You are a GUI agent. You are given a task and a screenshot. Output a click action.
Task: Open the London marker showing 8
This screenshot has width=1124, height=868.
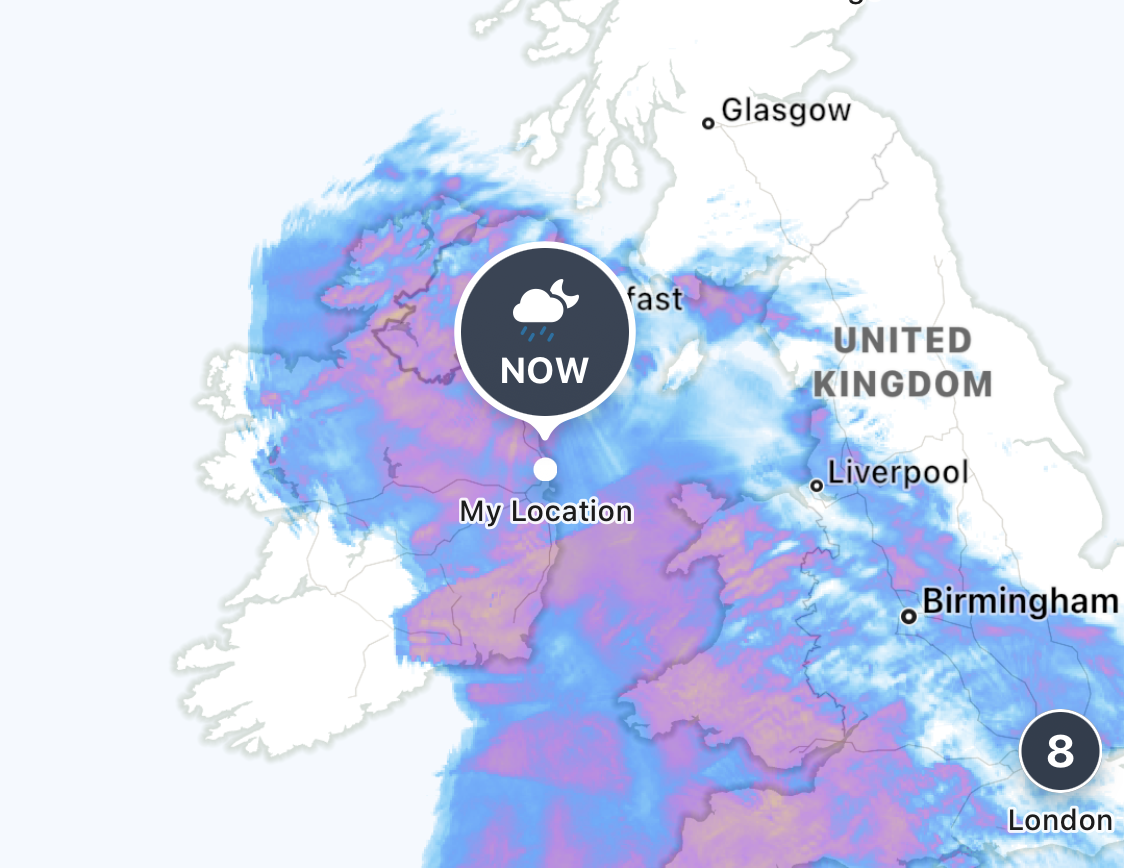coord(1060,751)
